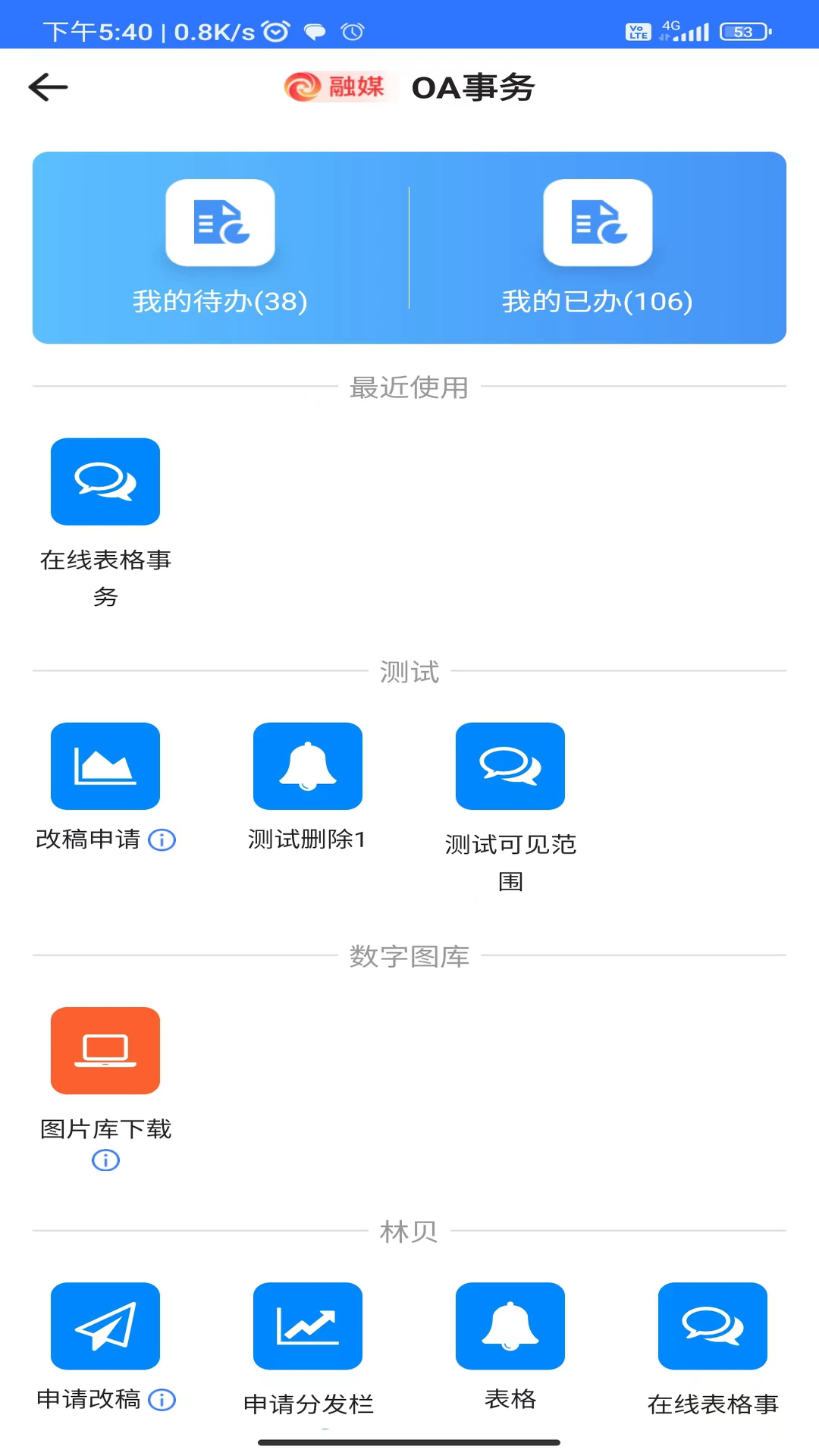This screenshot has height=1456, width=819.
Task: Open the 改稿申请 chart icon
Action: 105,765
